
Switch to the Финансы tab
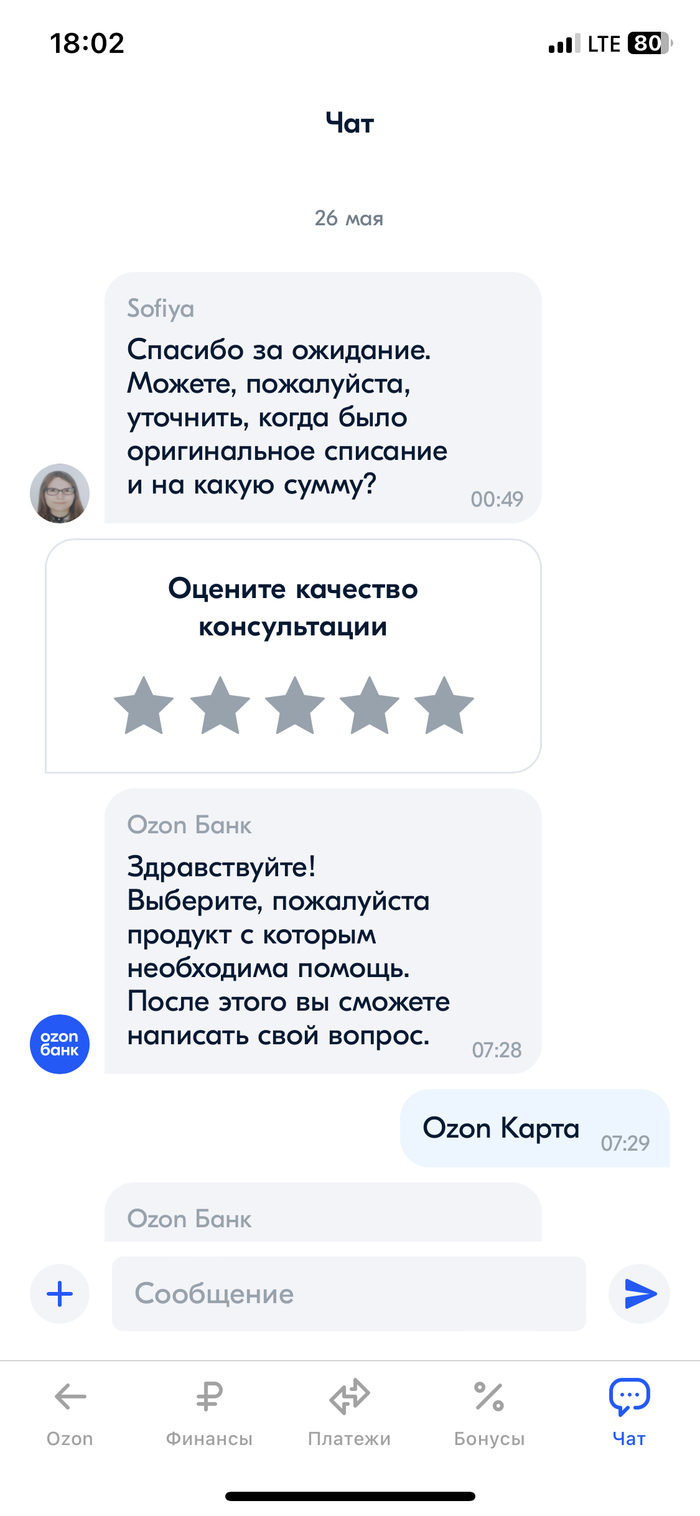[x=209, y=1412]
